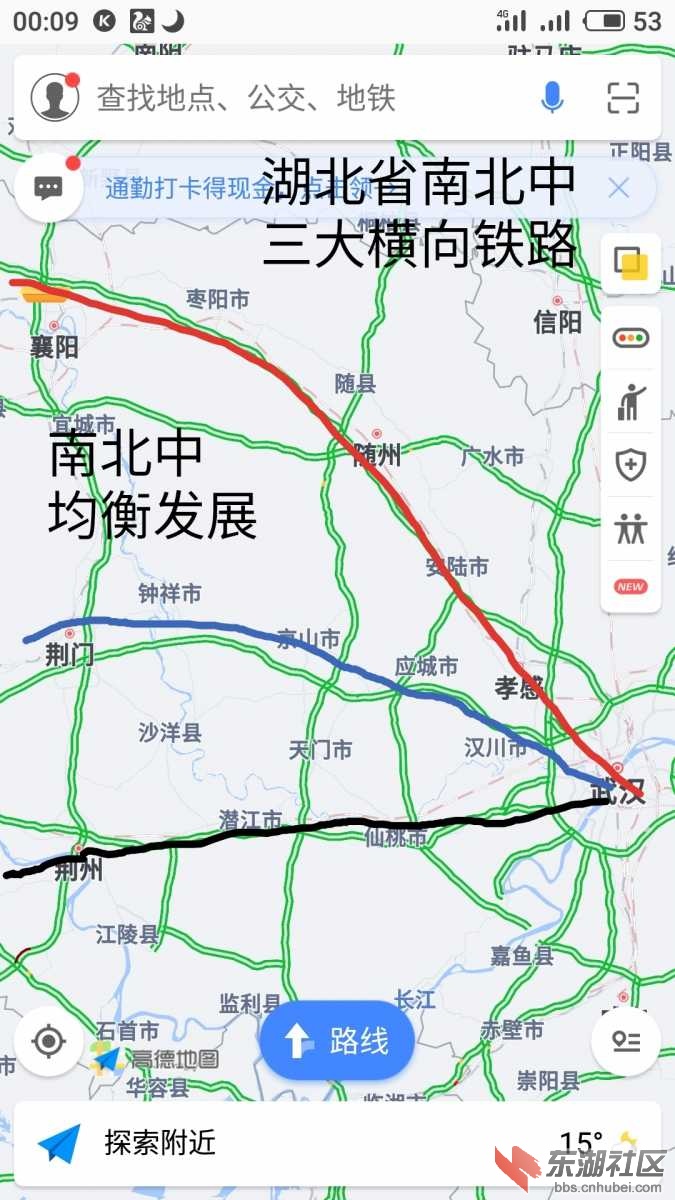
Task: Dismiss the commute check-in banner
Action: [619, 187]
